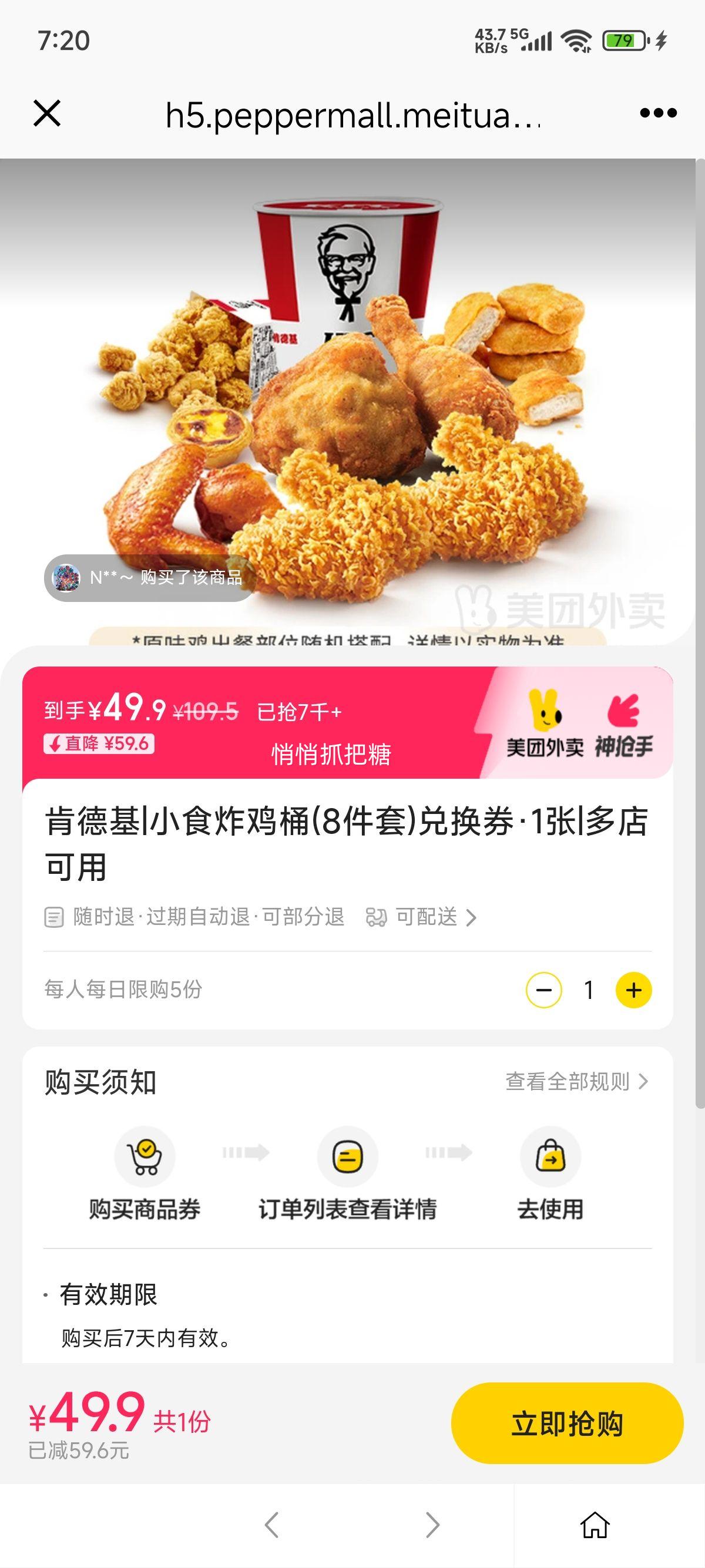
Task: Open the three-dot overflow menu
Action: coord(658,113)
